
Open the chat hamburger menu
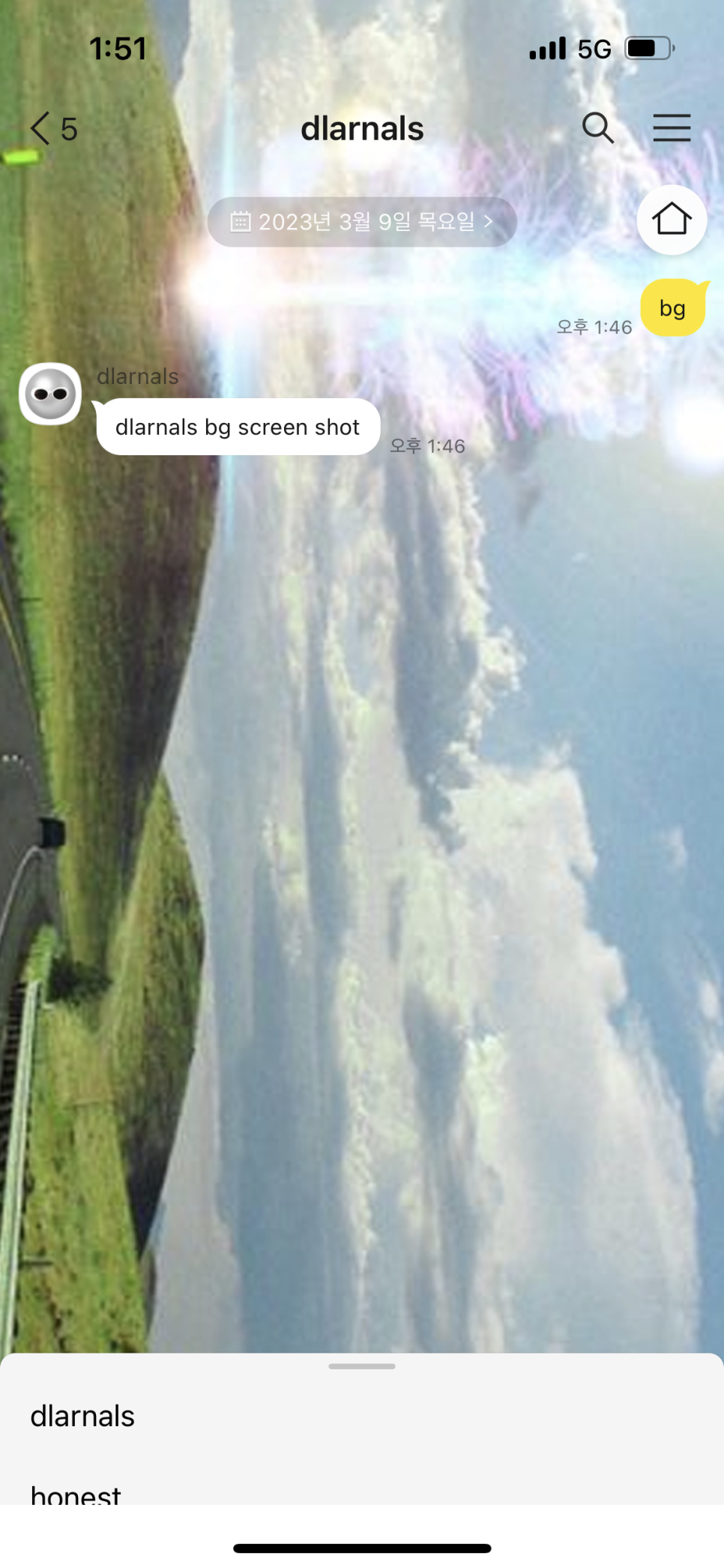click(x=672, y=128)
